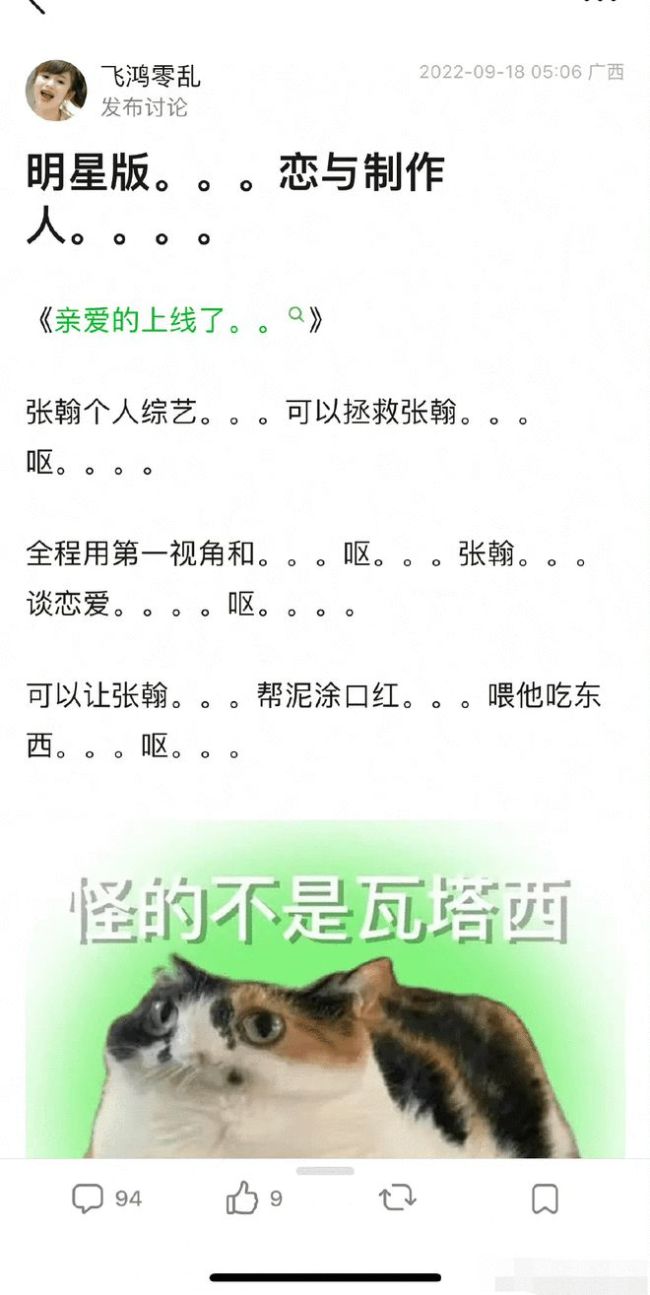This screenshot has height=1295, width=650.
Task: Open the comments with 94 replies
Action: (x=106, y=1198)
